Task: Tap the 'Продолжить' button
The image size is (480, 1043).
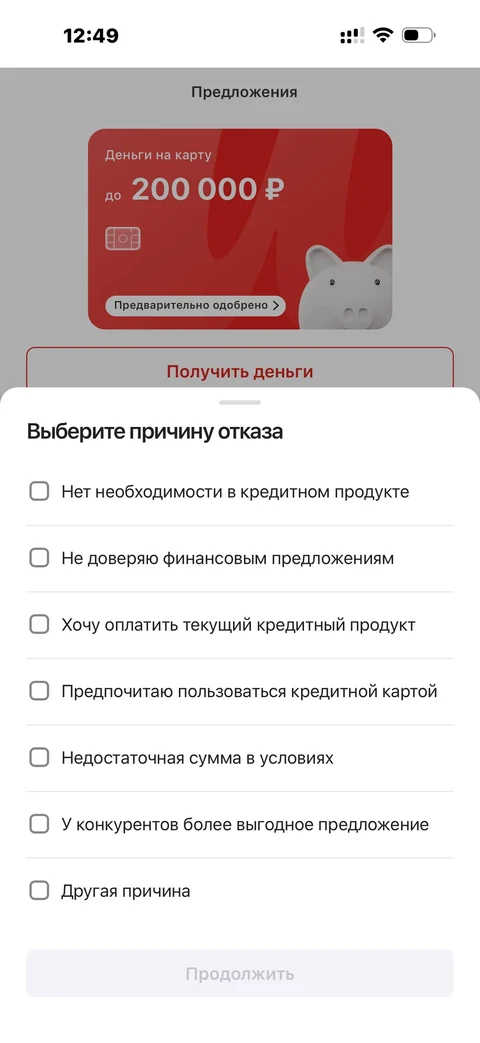Action: 240,974
